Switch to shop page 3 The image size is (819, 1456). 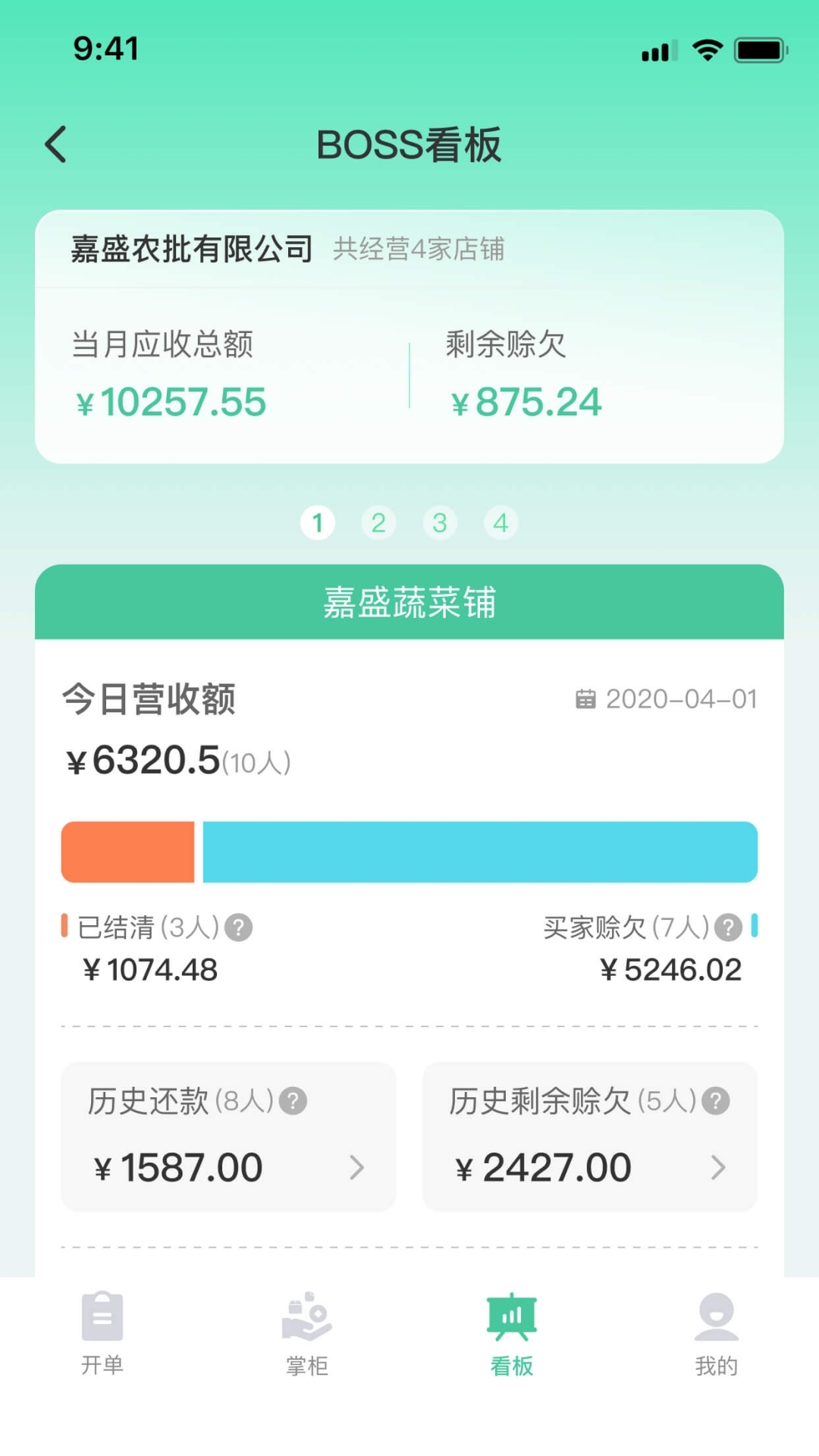pyautogui.click(x=440, y=522)
